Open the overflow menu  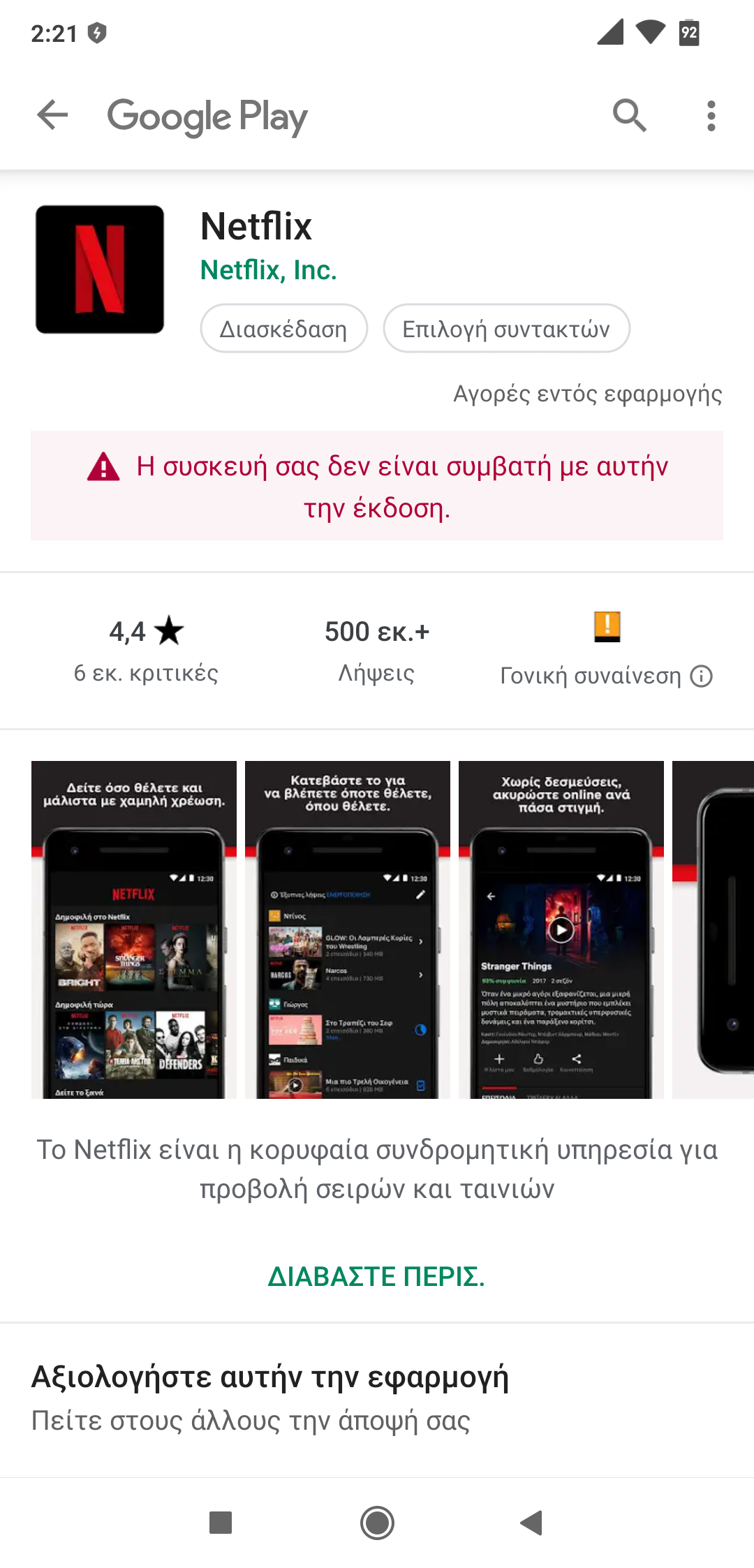[711, 115]
